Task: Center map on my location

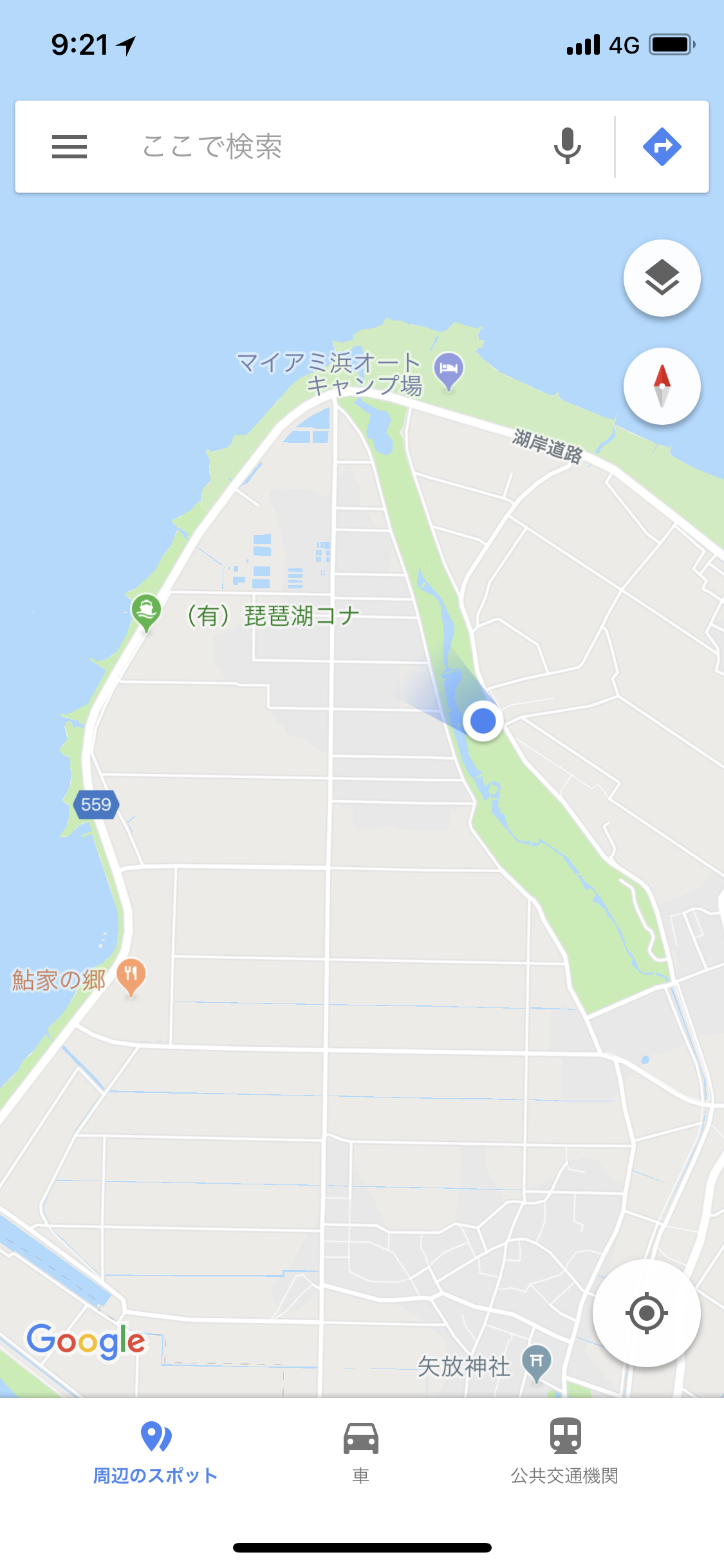Action: pyautogui.click(x=646, y=1312)
